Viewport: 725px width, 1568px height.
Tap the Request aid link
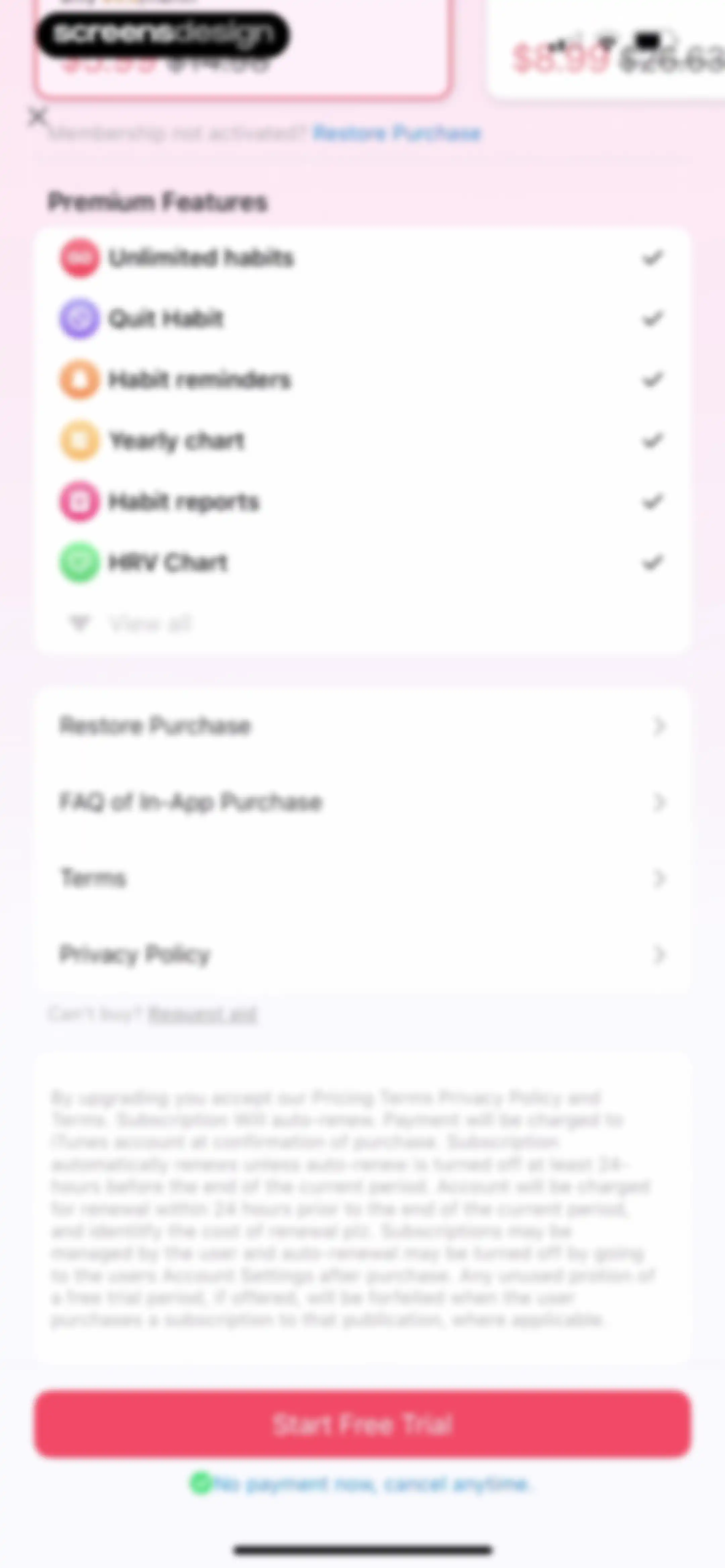tap(203, 1013)
